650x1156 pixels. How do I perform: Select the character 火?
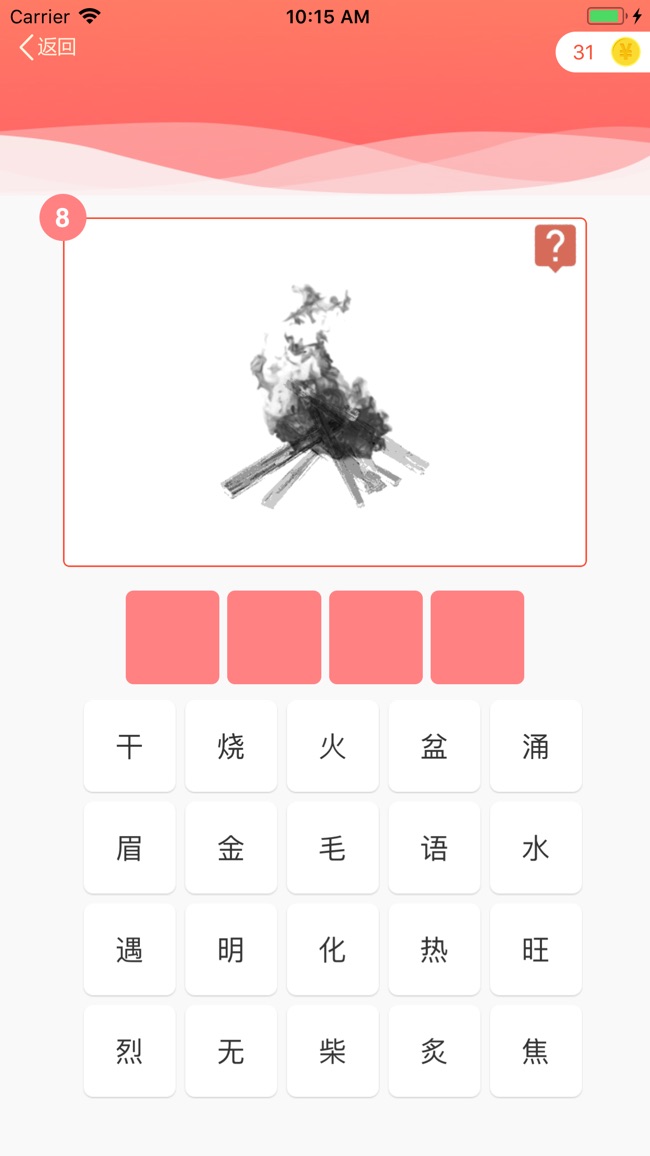pos(332,746)
